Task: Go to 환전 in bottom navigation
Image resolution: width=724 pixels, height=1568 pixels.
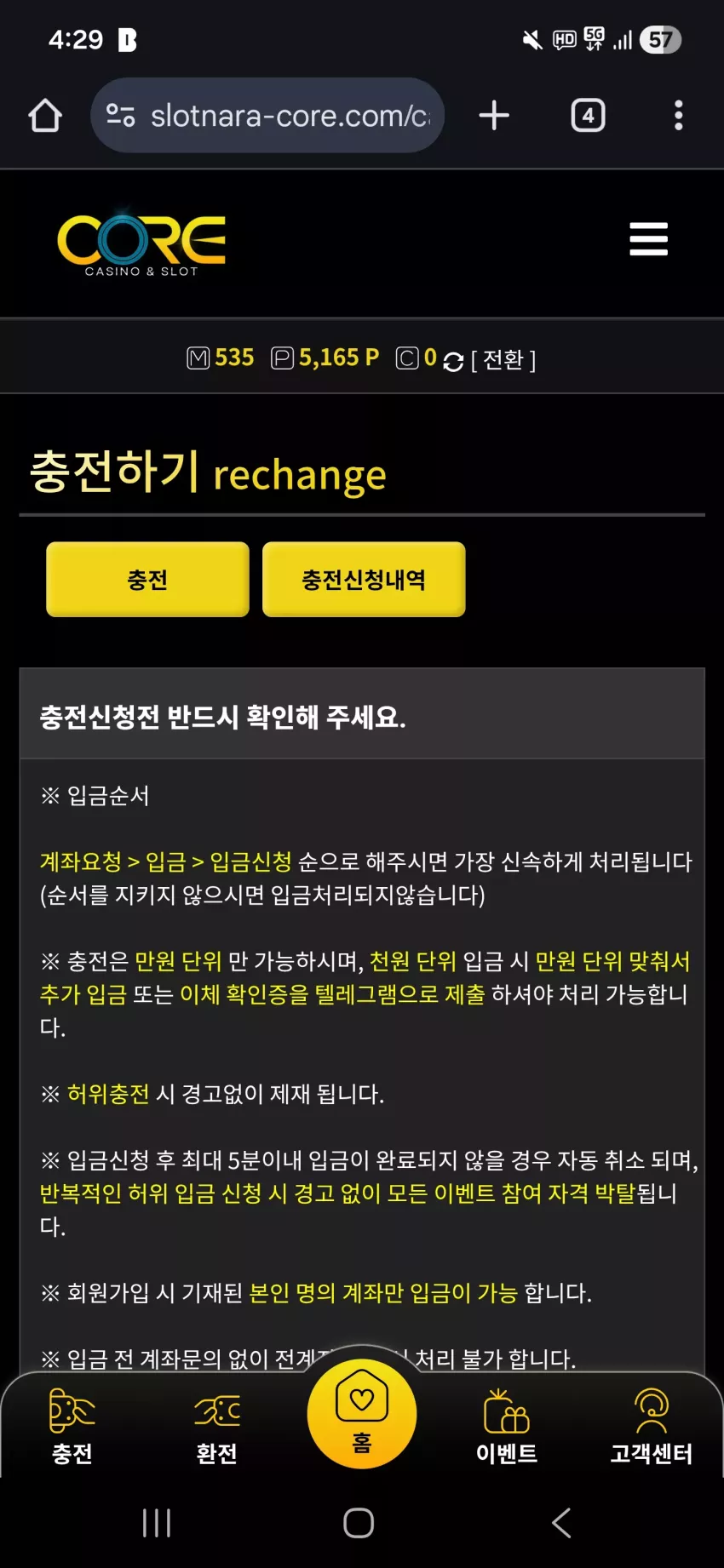Action: [x=217, y=1425]
